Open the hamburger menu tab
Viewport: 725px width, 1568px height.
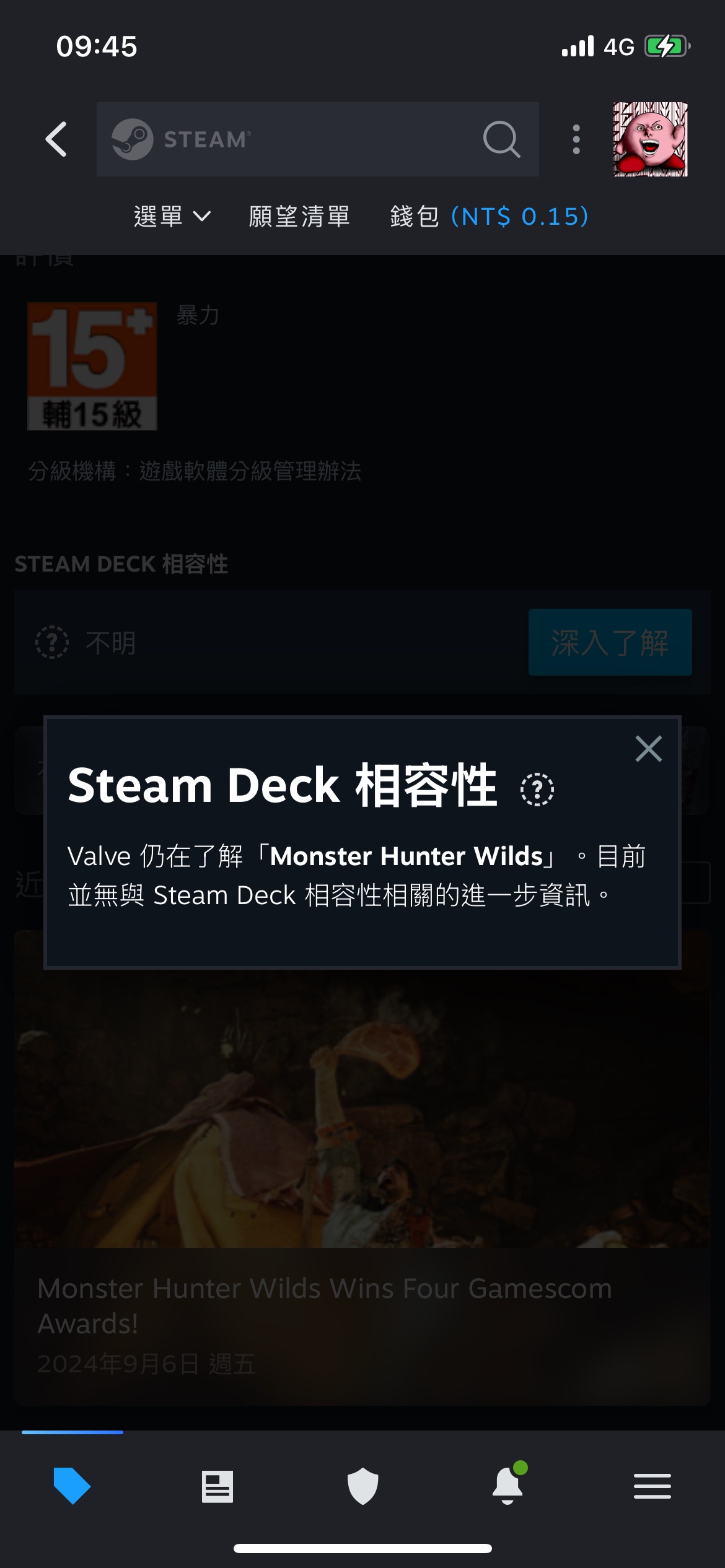[652, 1486]
